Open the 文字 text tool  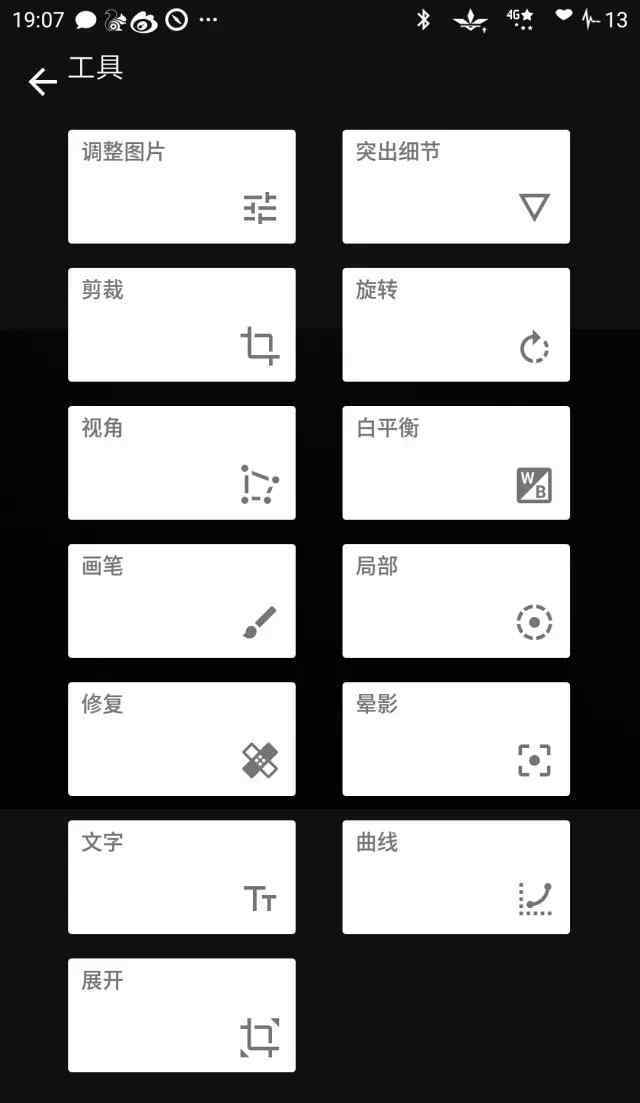[181, 876]
